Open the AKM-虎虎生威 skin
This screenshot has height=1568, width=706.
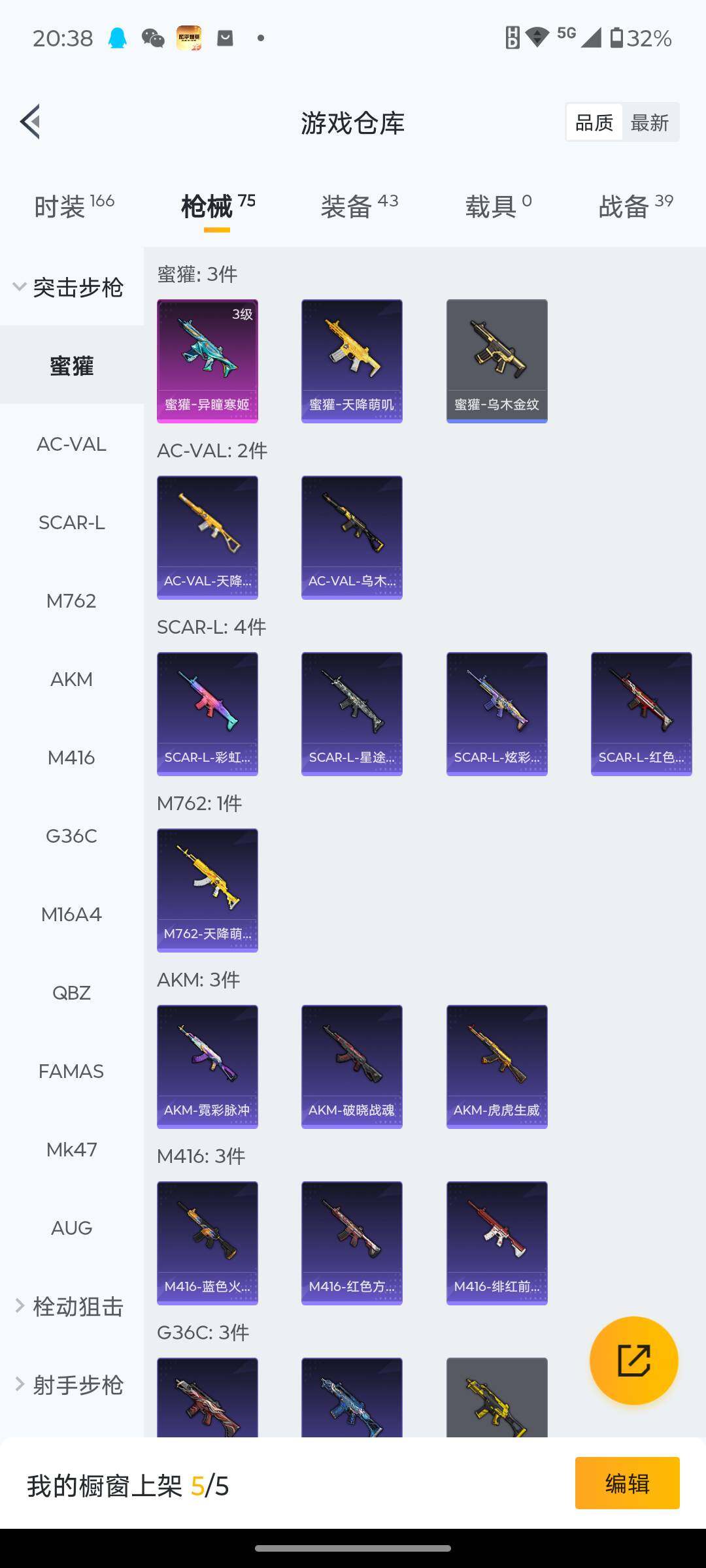(497, 1066)
